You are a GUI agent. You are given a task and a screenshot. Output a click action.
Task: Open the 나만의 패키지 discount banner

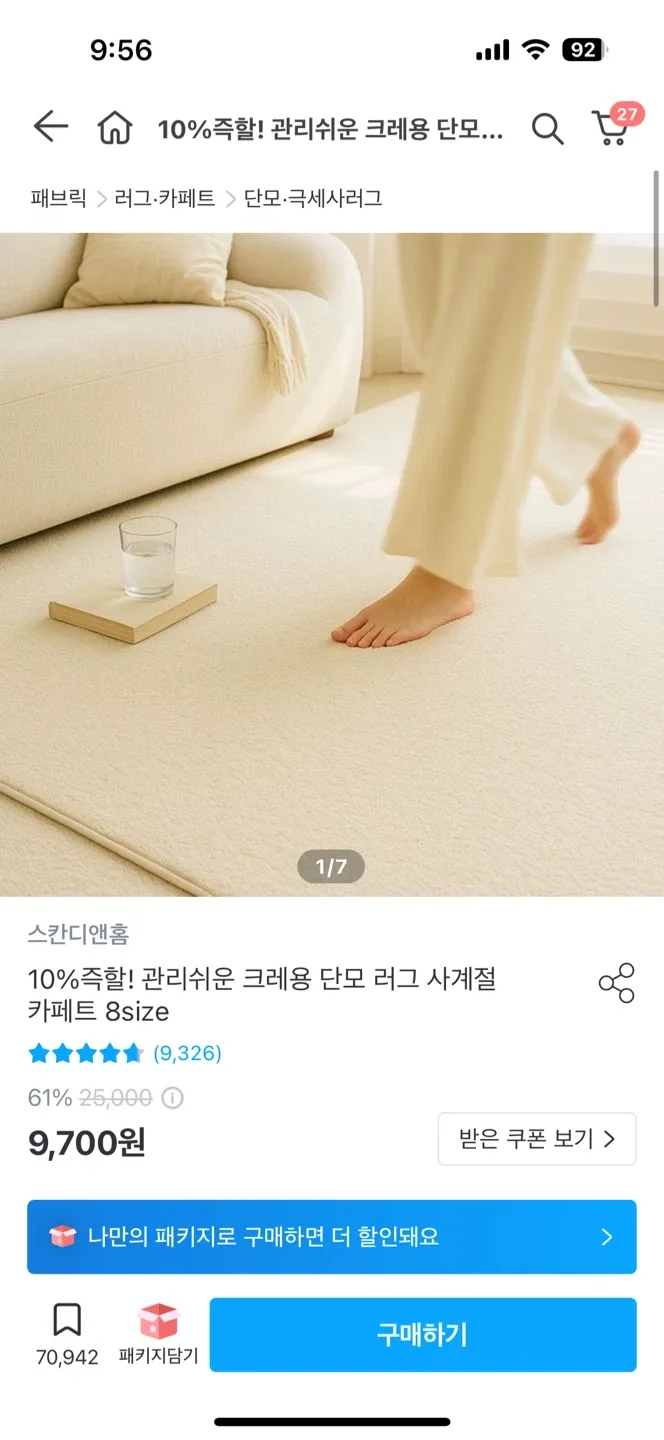[x=332, y=1237]
